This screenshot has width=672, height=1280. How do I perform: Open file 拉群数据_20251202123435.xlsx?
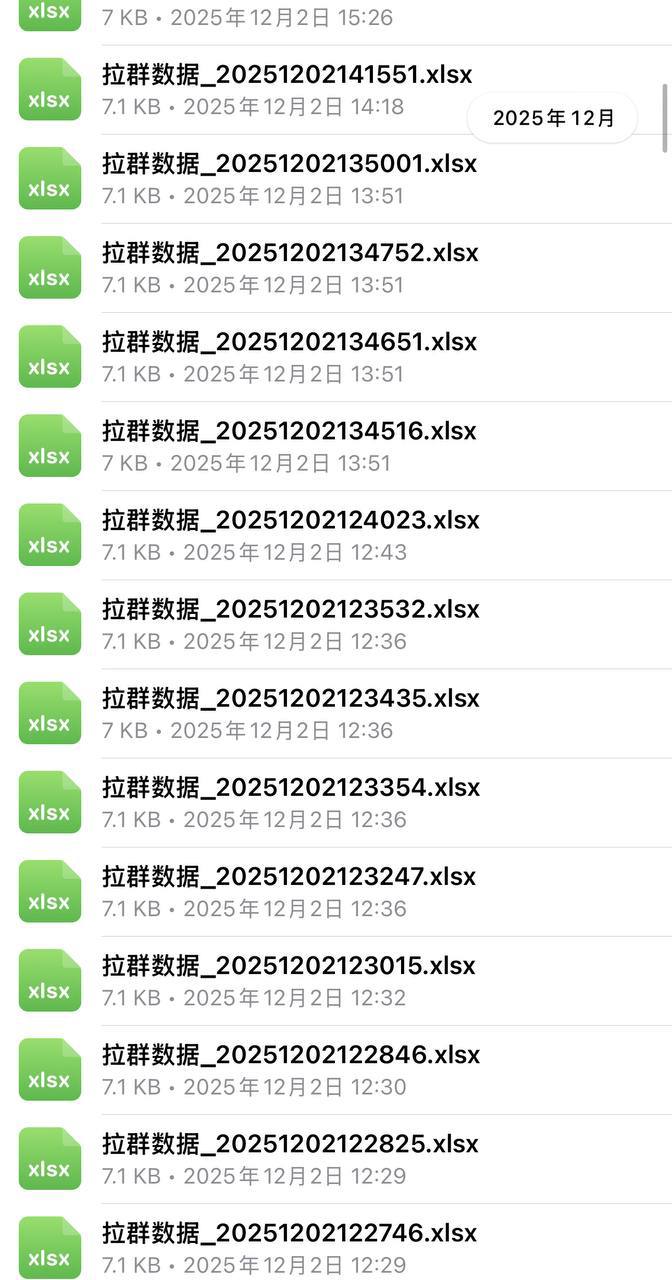[290, 699]
